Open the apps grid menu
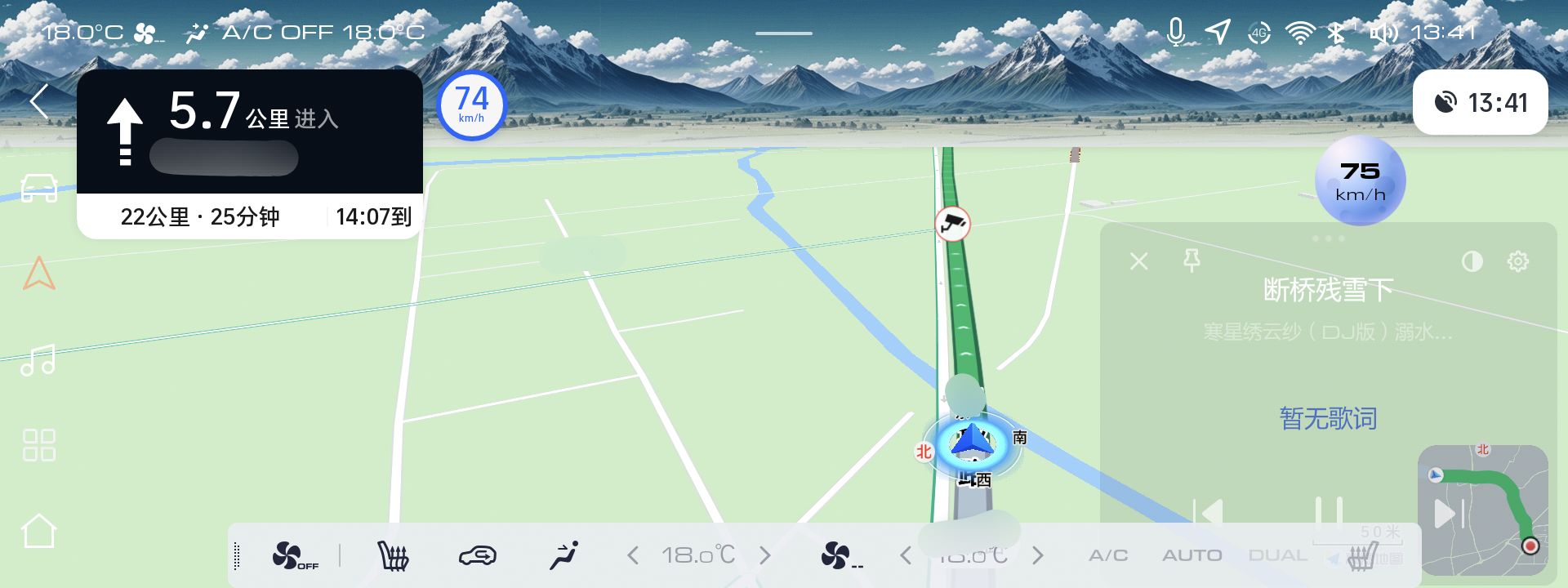 [x=38, y=445]
